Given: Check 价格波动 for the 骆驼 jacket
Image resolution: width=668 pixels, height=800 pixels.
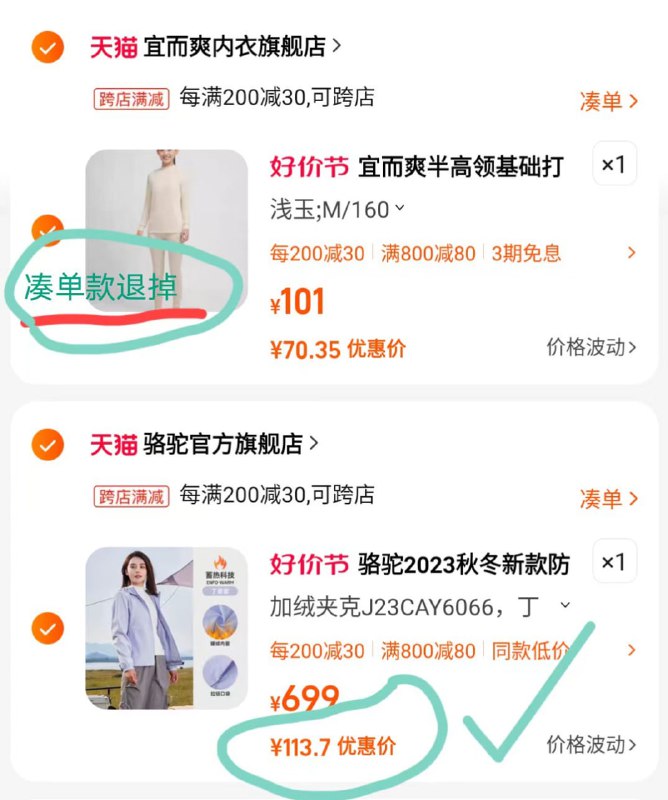Looking at the screenshot, I should (591, 744).
